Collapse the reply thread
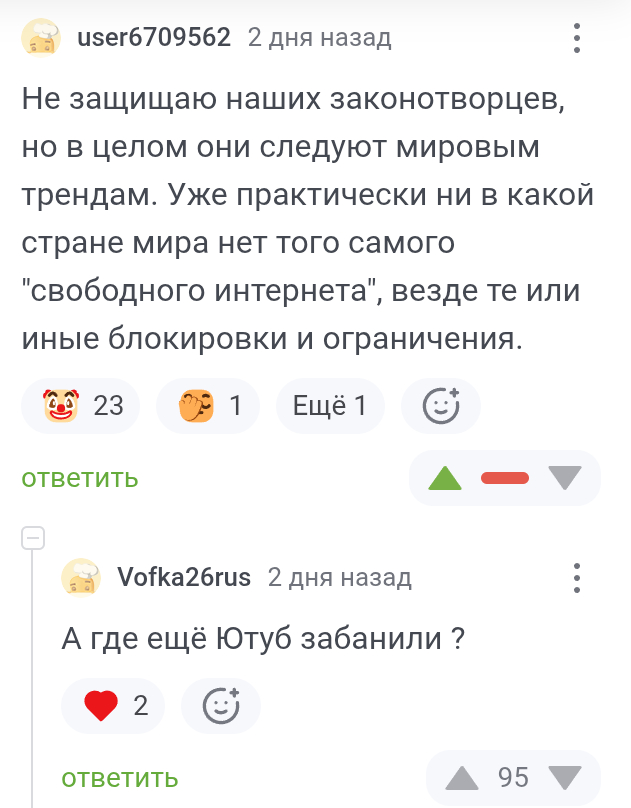The height and width of the screenshot is (808, 631). [x=33, y=539]
